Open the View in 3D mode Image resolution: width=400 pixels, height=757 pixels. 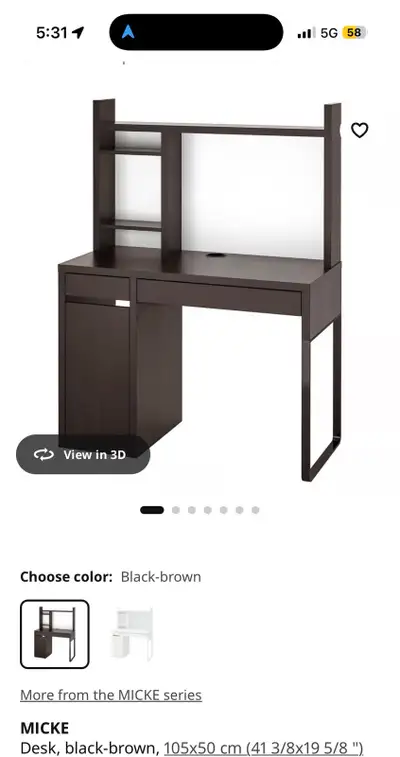(83, 454)
